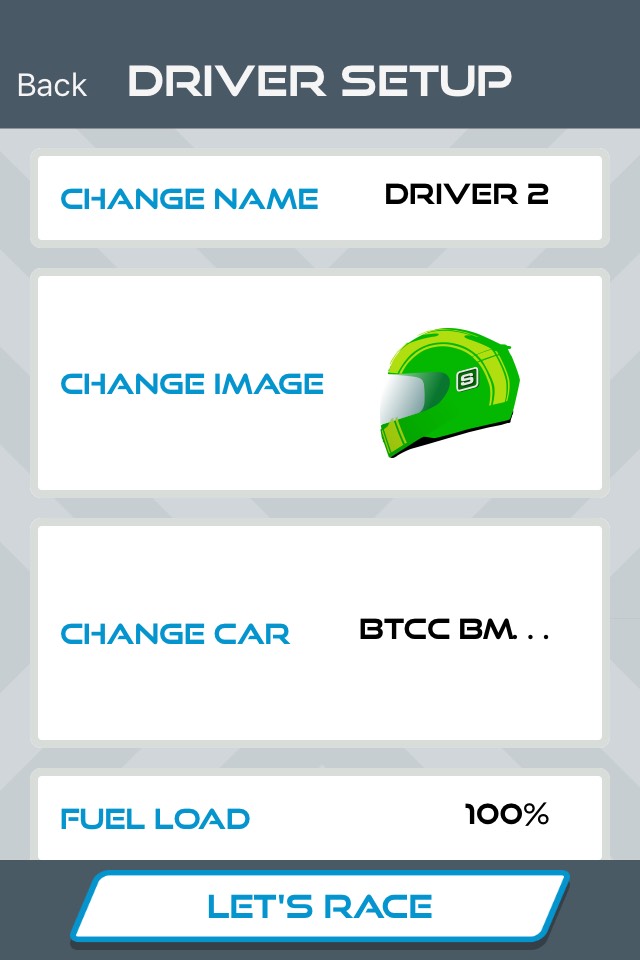This screenshot has width=640, height=960.
Task: Open the Change Name row
Action: point(320,197)
